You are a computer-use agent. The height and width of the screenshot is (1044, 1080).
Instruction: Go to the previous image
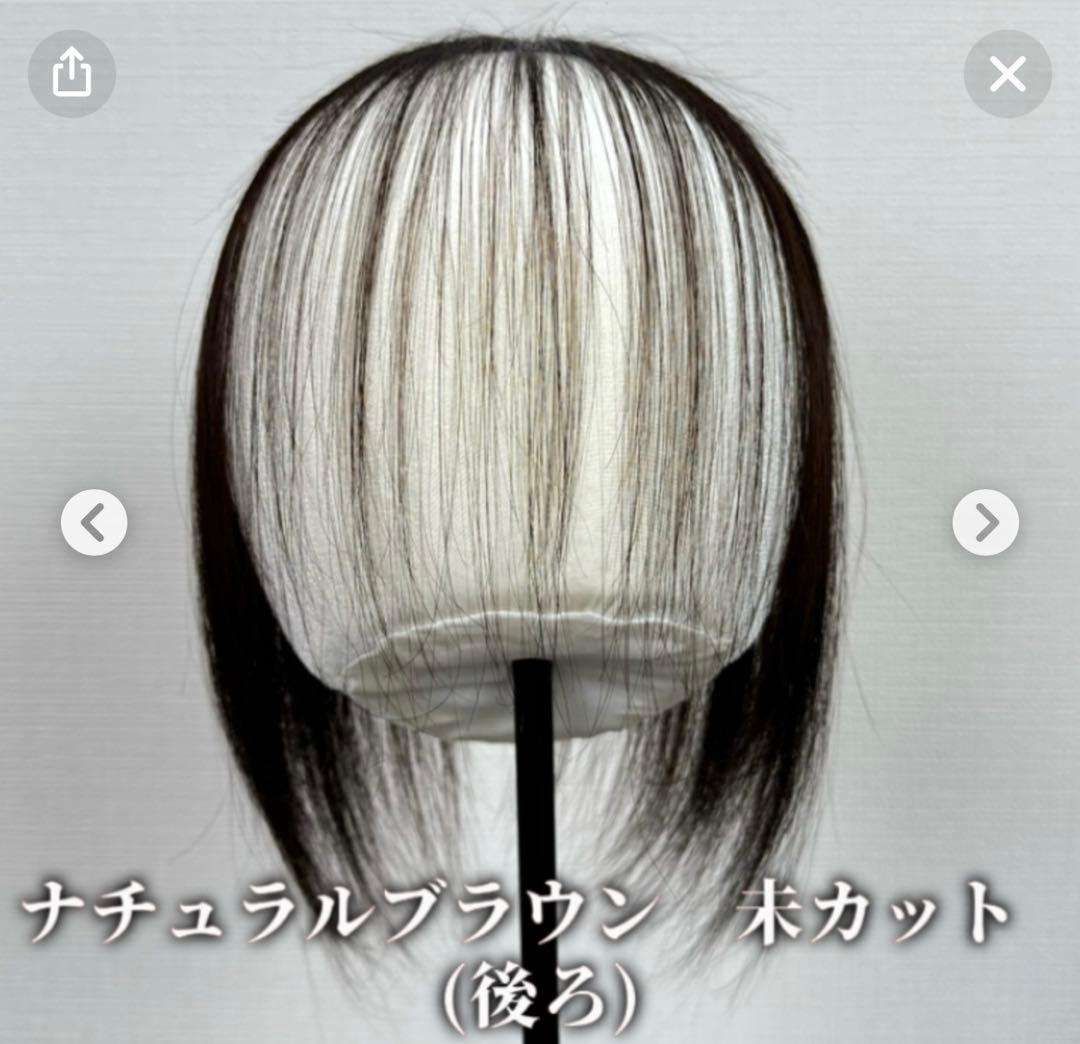tap(94, 522)
